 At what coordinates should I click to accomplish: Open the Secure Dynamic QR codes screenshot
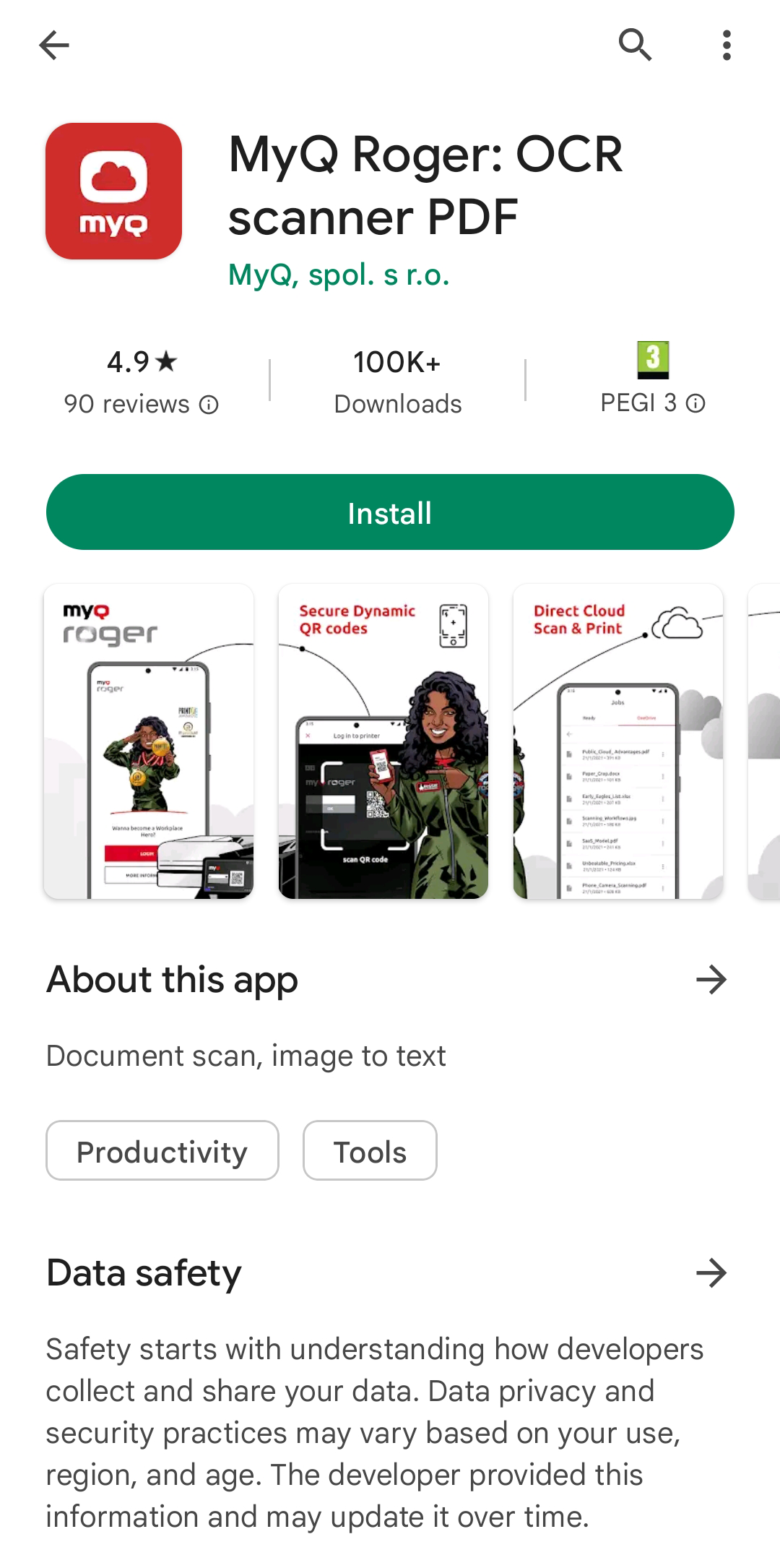383,741
